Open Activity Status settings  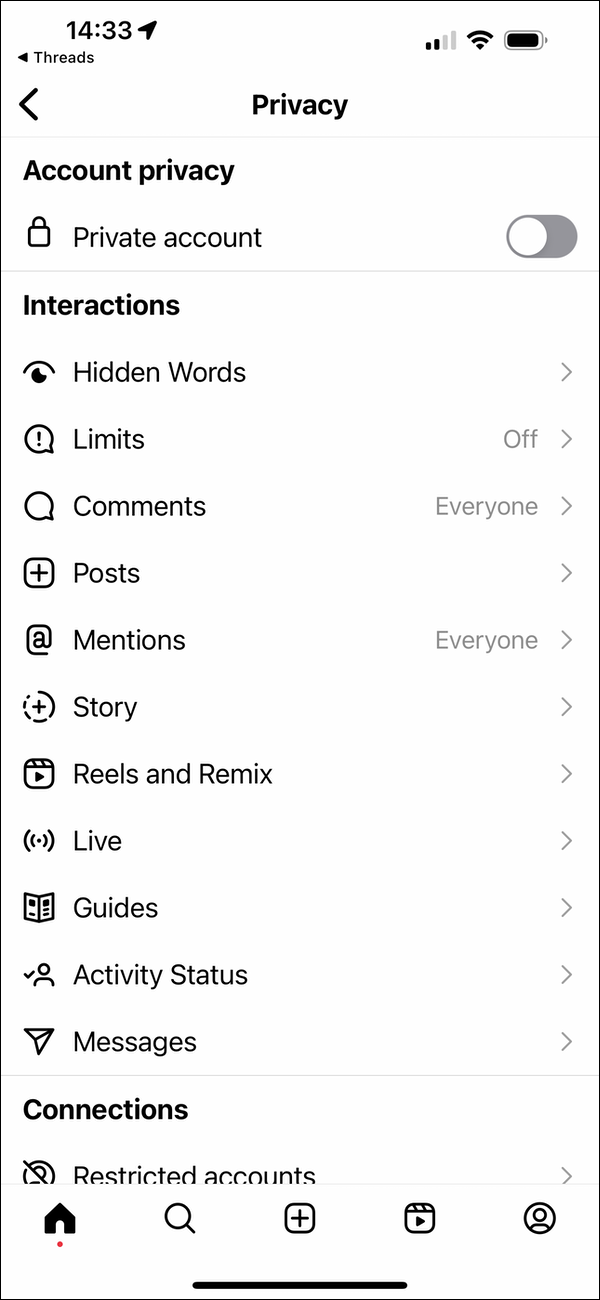click(300, 975)
